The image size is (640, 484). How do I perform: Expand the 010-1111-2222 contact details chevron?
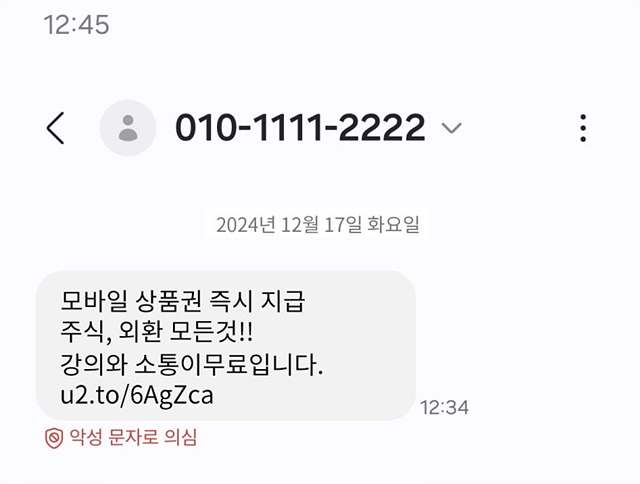pos(452,128)
